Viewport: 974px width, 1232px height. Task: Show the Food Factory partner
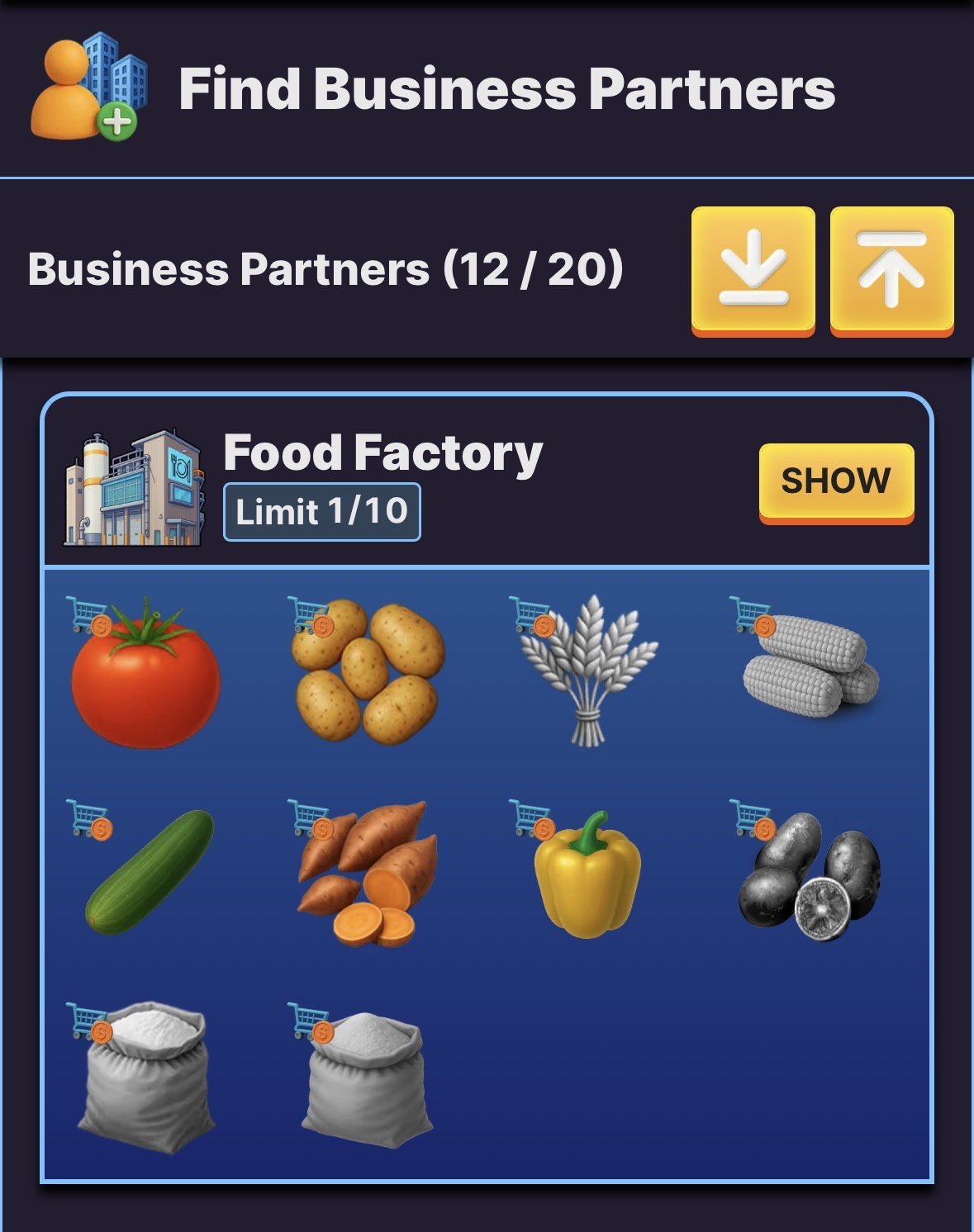click(836, 481)
